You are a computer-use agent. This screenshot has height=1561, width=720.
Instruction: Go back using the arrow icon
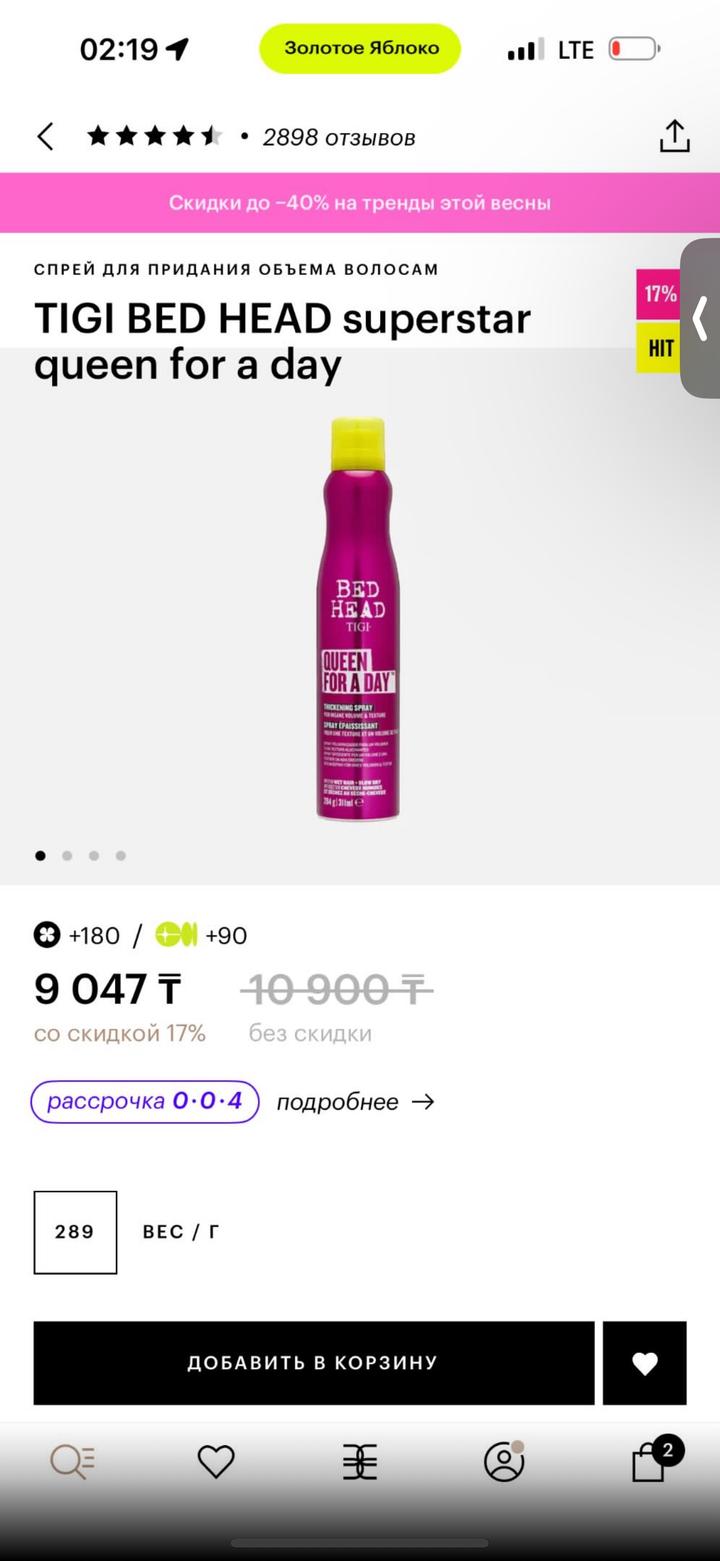click(45, 137)
